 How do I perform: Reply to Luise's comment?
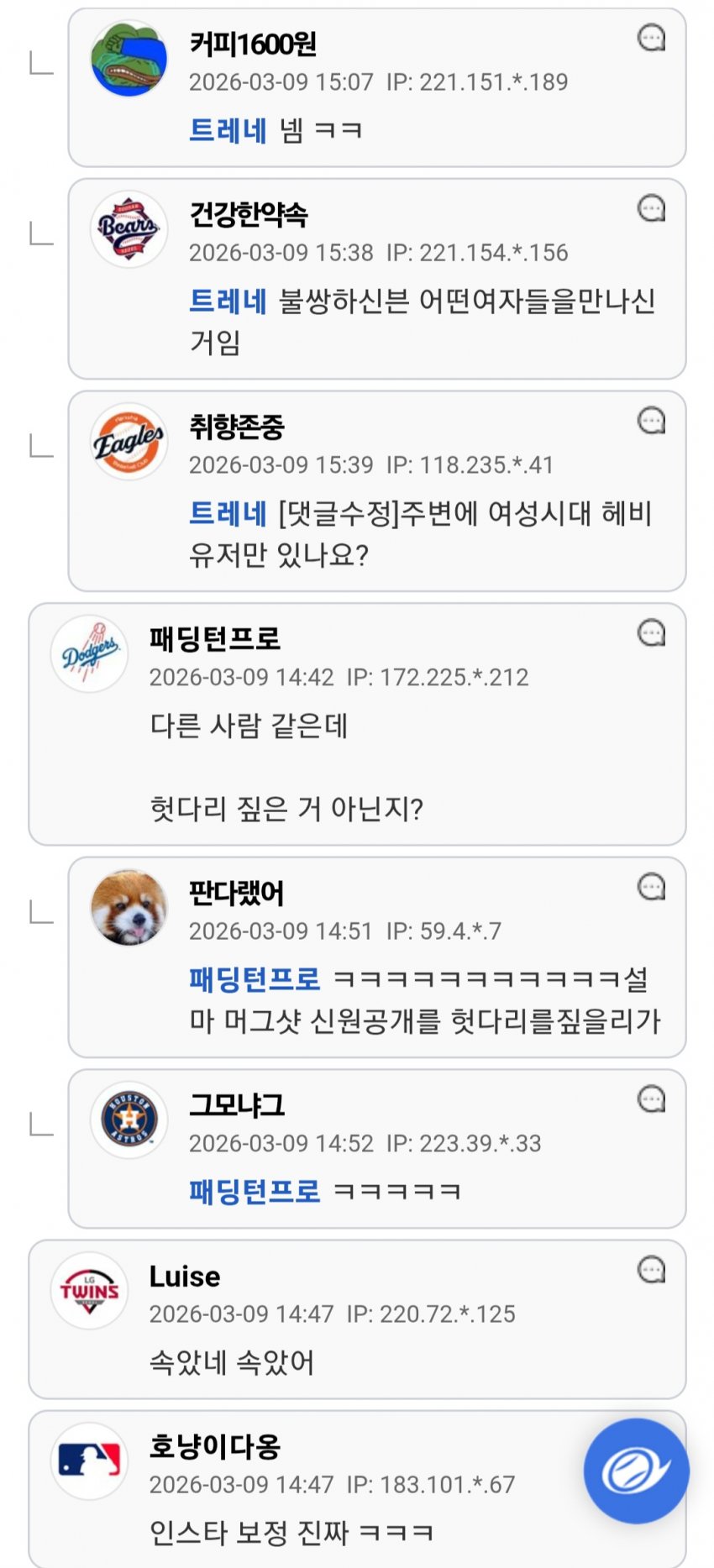pyautogui.click(x=651, y=1270)
